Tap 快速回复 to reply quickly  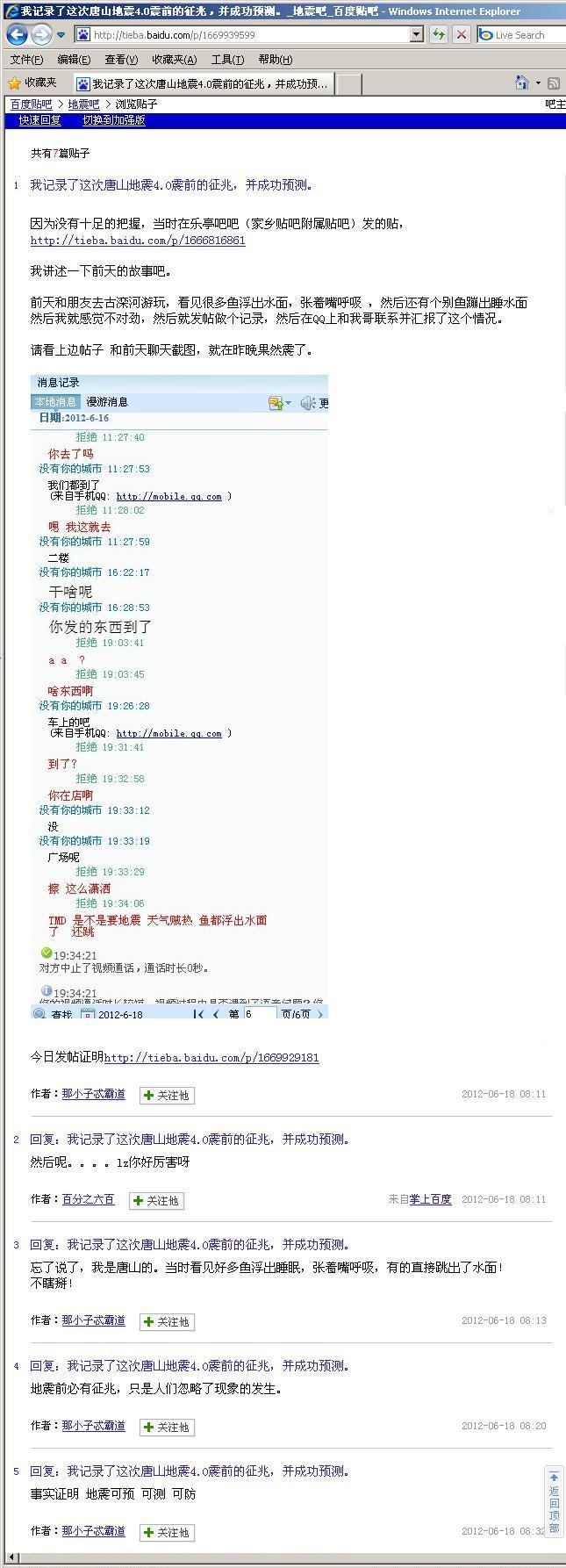click(40, 120)
